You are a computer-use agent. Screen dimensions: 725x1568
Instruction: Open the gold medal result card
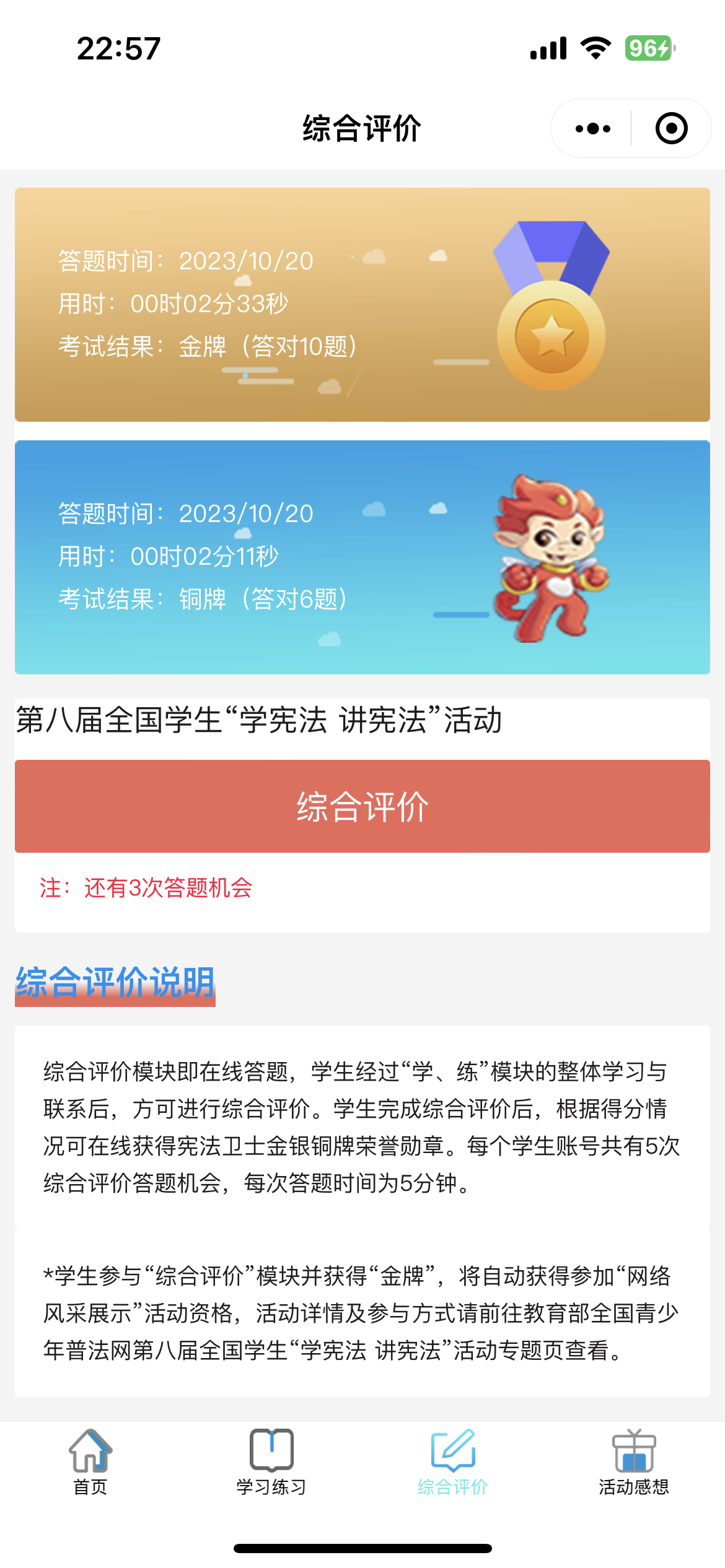tap(362, 305)
